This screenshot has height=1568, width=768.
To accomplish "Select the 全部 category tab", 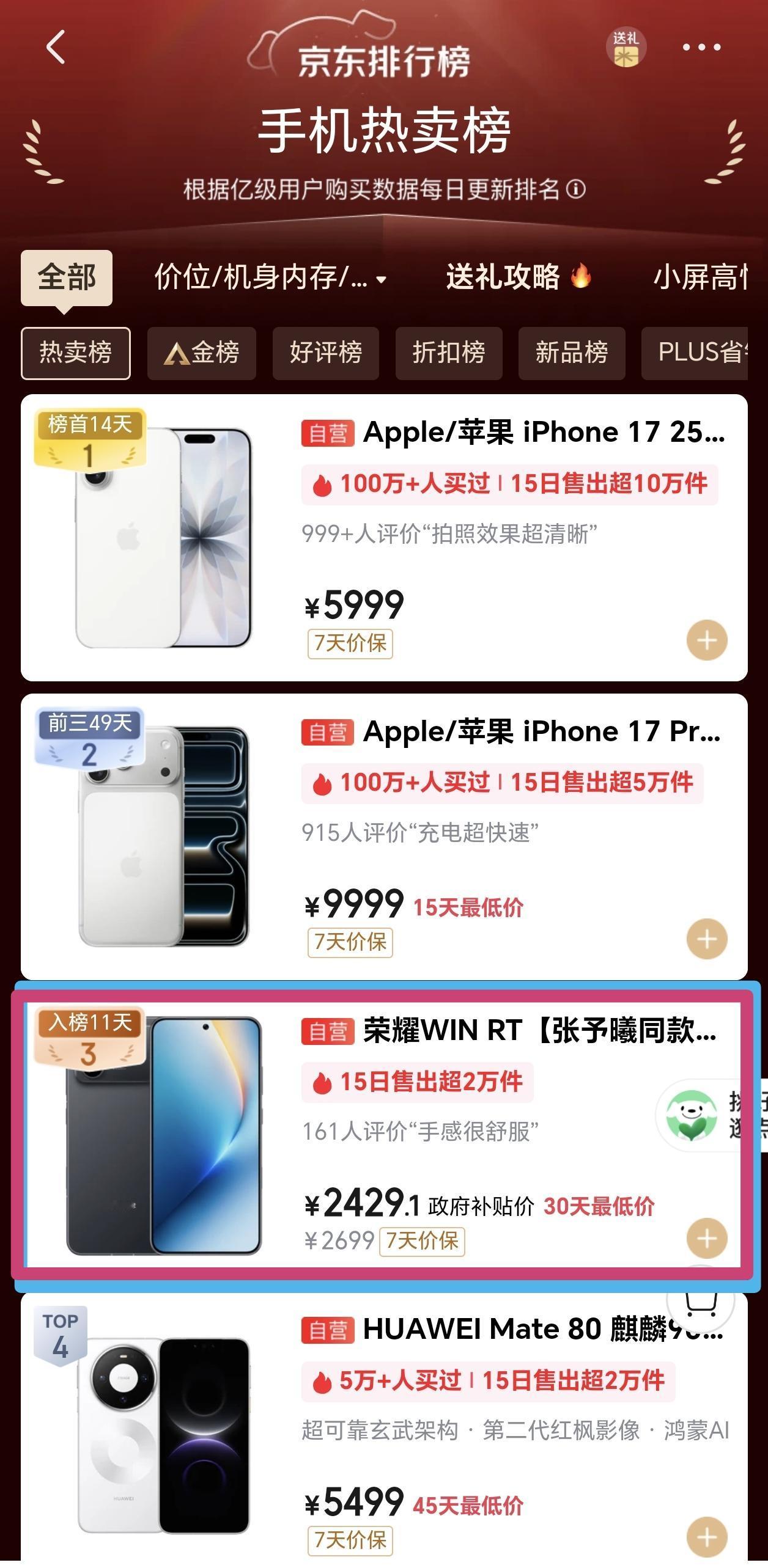I will [x=67, y=277].
